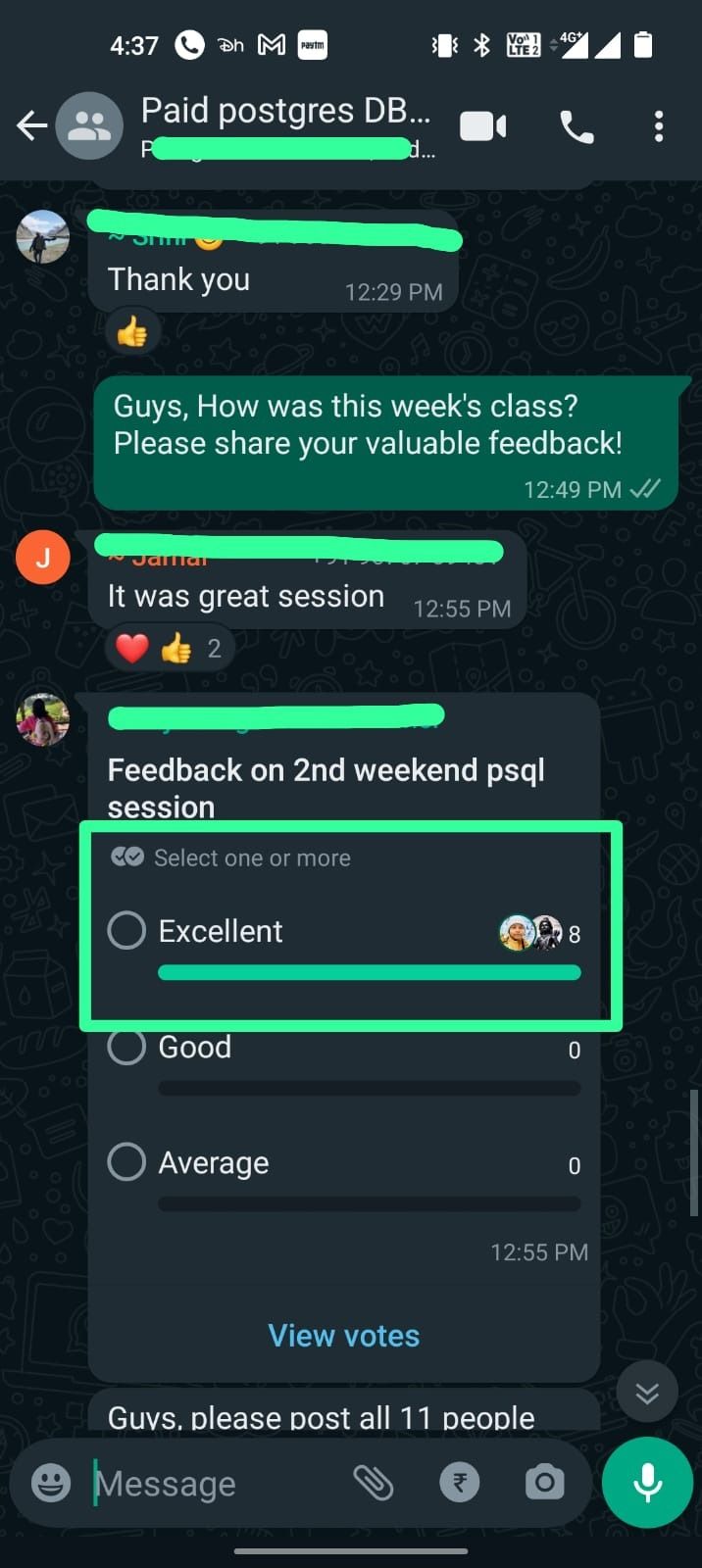The height and width of the screenshot is (1568, 702).
Task: Select the Excellent poll option
Action: [x=126, y=930]
